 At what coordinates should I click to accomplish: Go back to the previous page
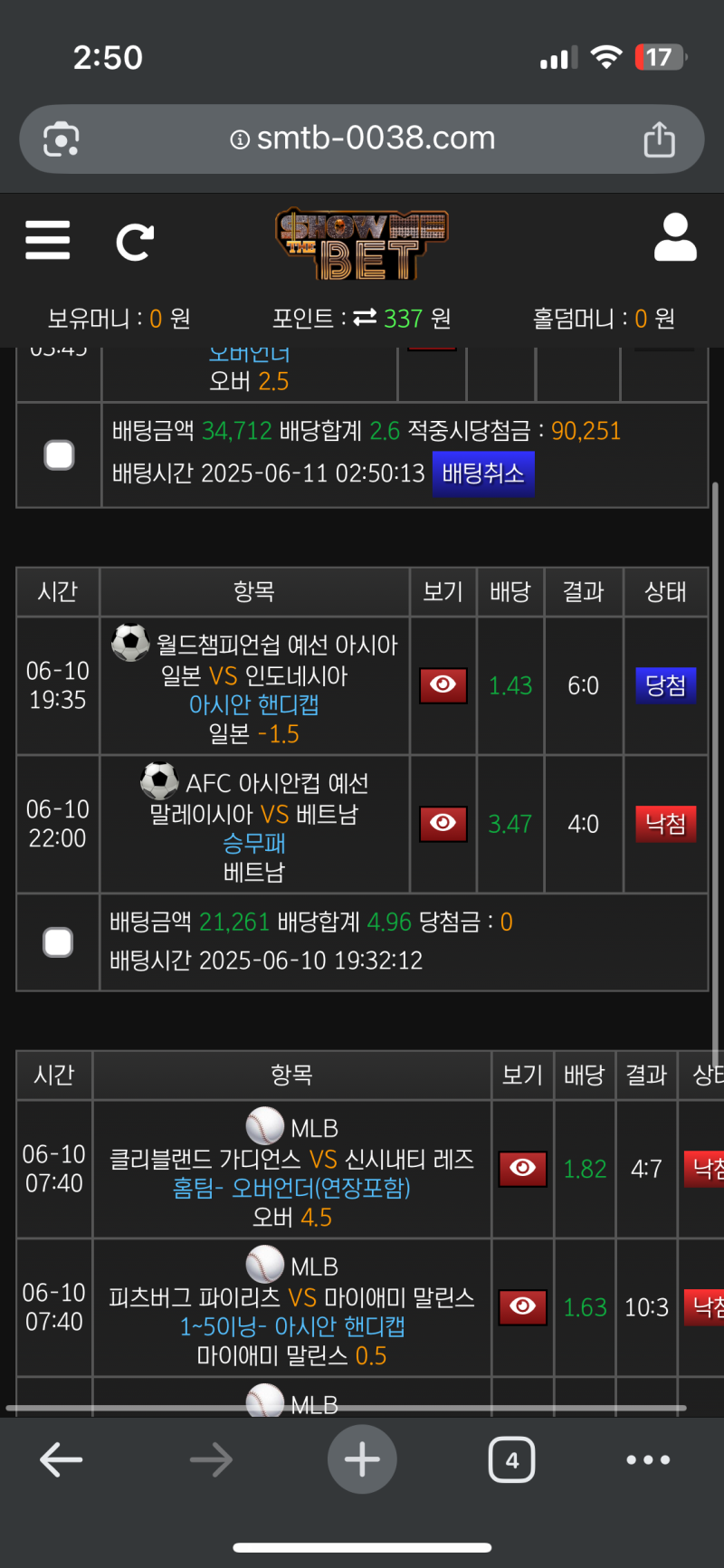(62, 1459)
